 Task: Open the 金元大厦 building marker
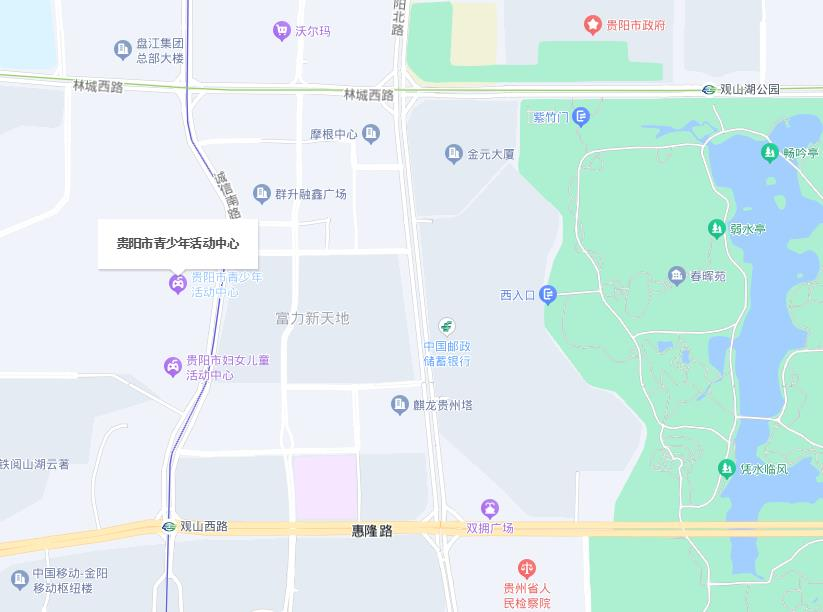[454, 154]
